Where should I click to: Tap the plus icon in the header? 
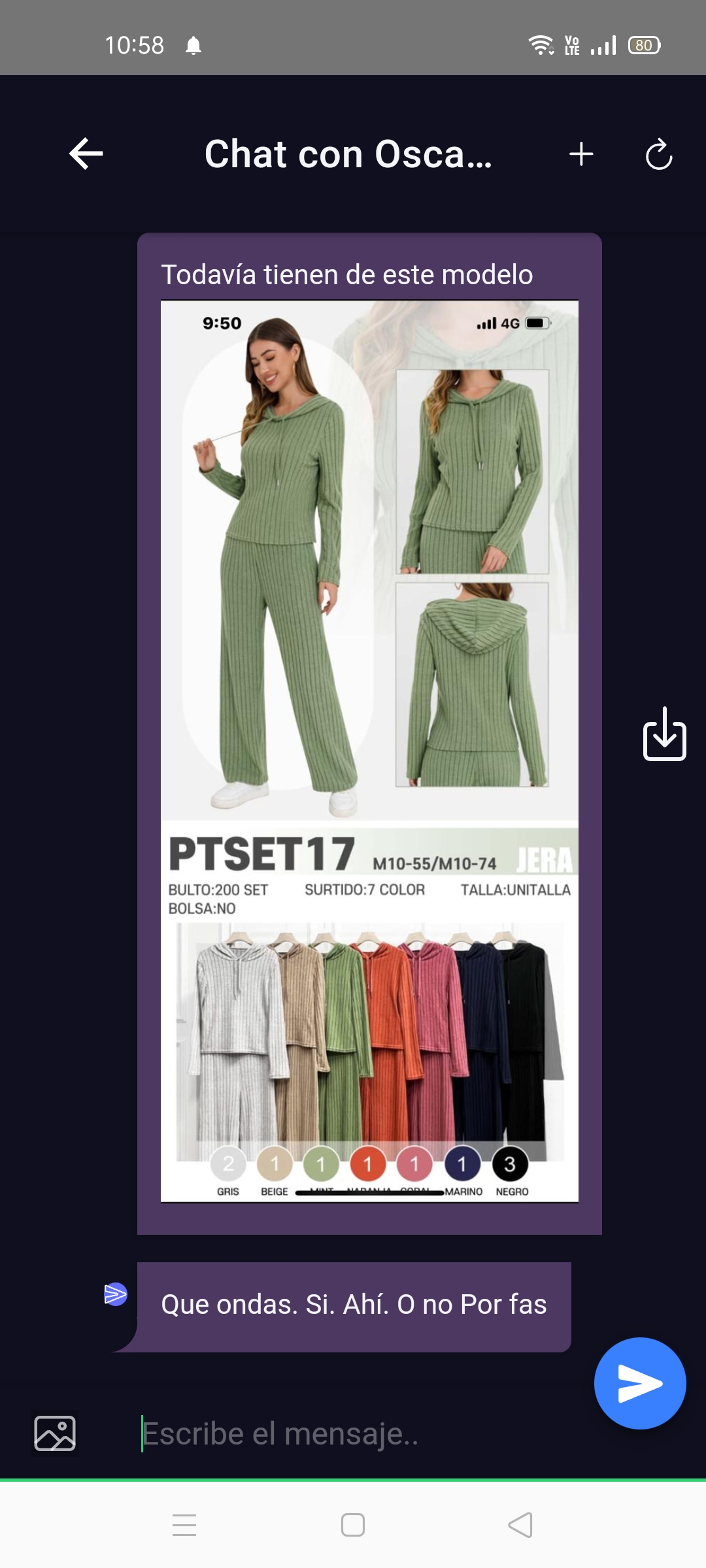[x=581, y=154]
